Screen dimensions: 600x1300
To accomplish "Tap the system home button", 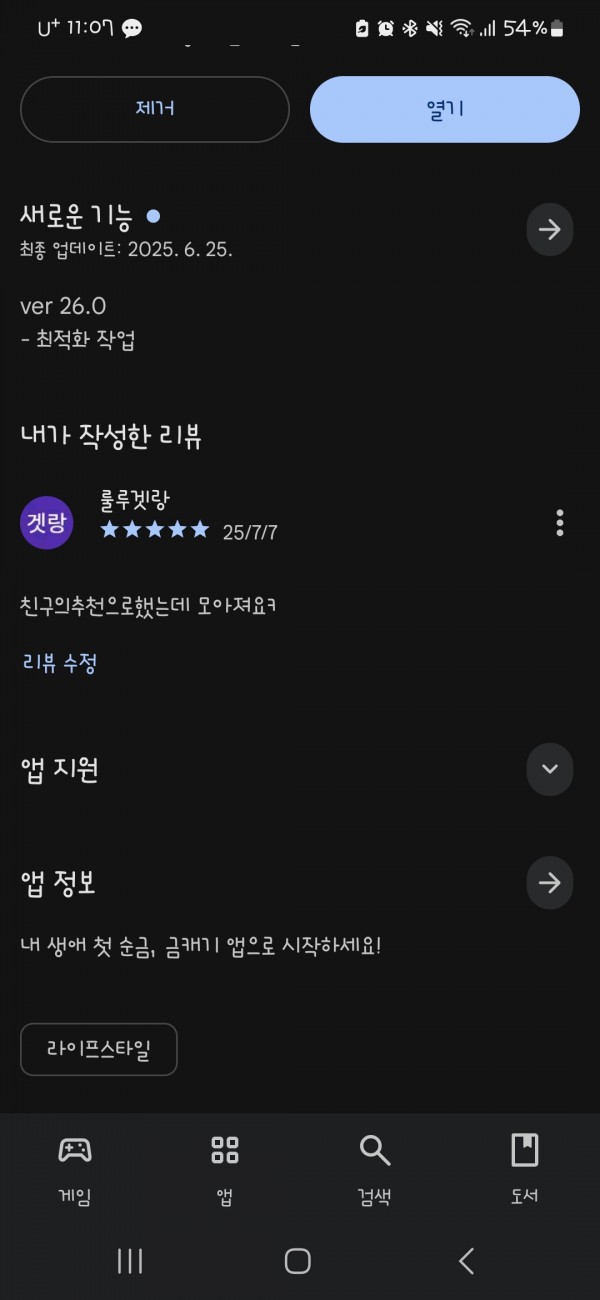I will (x=297, y=1261).
